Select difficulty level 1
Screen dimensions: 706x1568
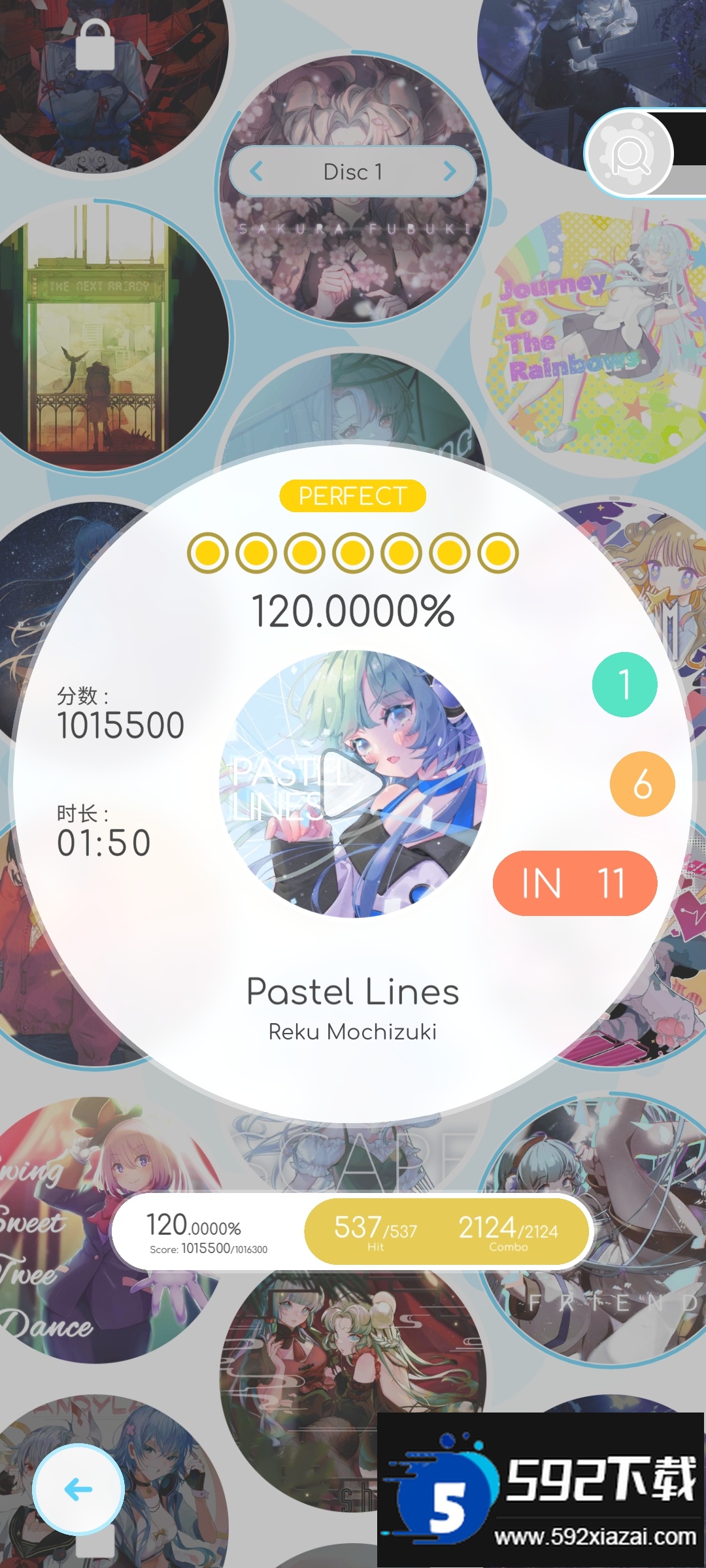pos(624,684)
